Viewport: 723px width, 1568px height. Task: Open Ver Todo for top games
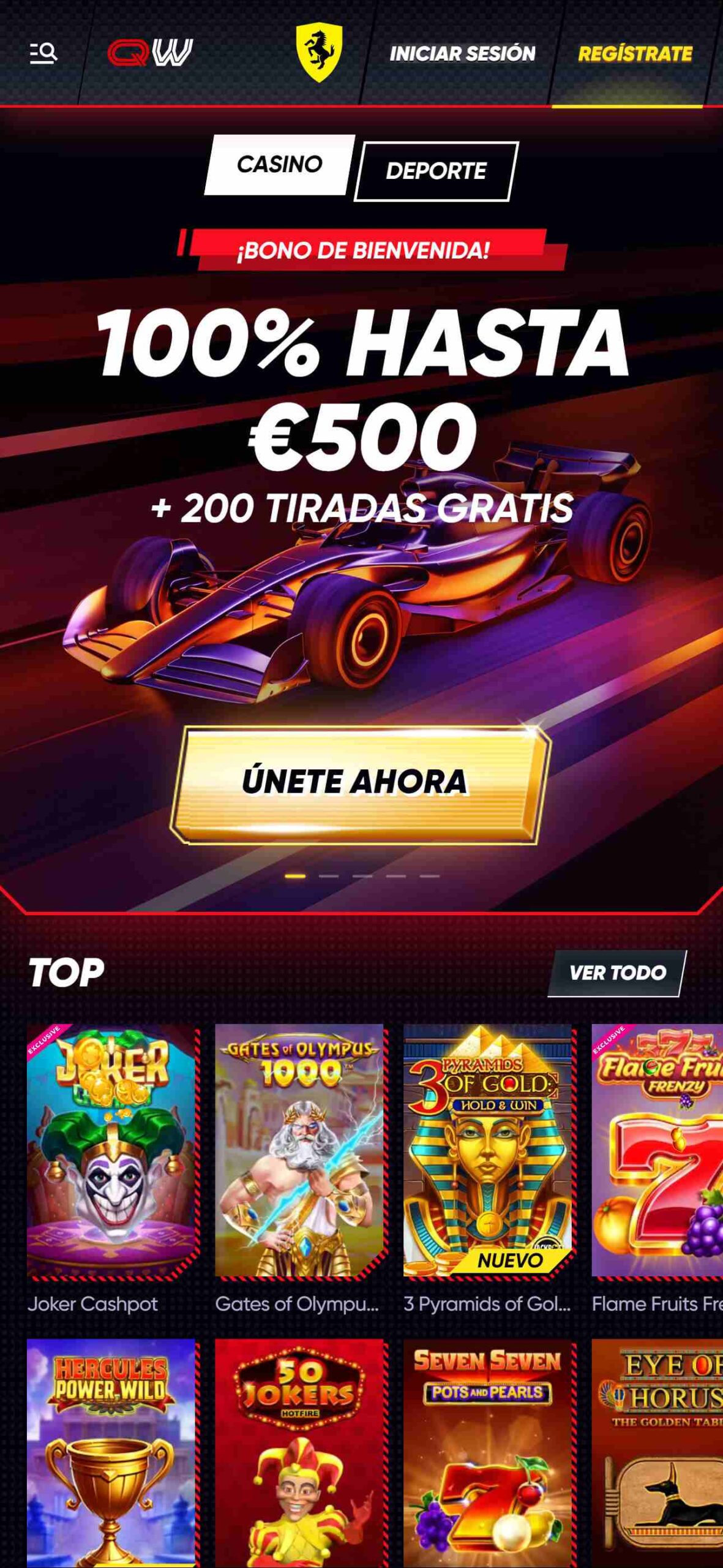tap(617, 973)
